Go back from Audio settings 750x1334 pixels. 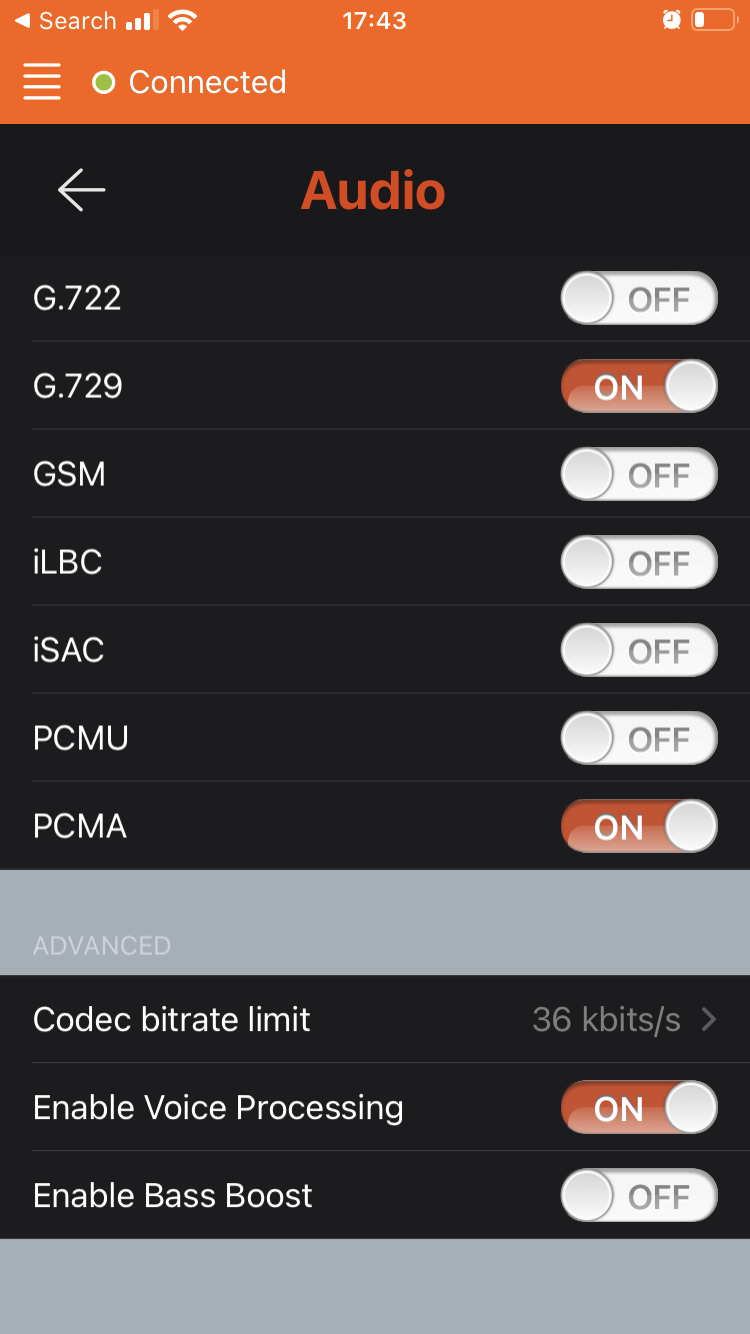click(x=82, y=190)
